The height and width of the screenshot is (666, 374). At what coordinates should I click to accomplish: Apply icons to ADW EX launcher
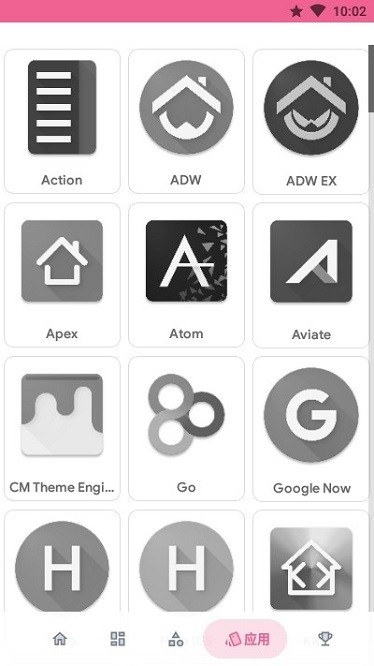(311, 121)
